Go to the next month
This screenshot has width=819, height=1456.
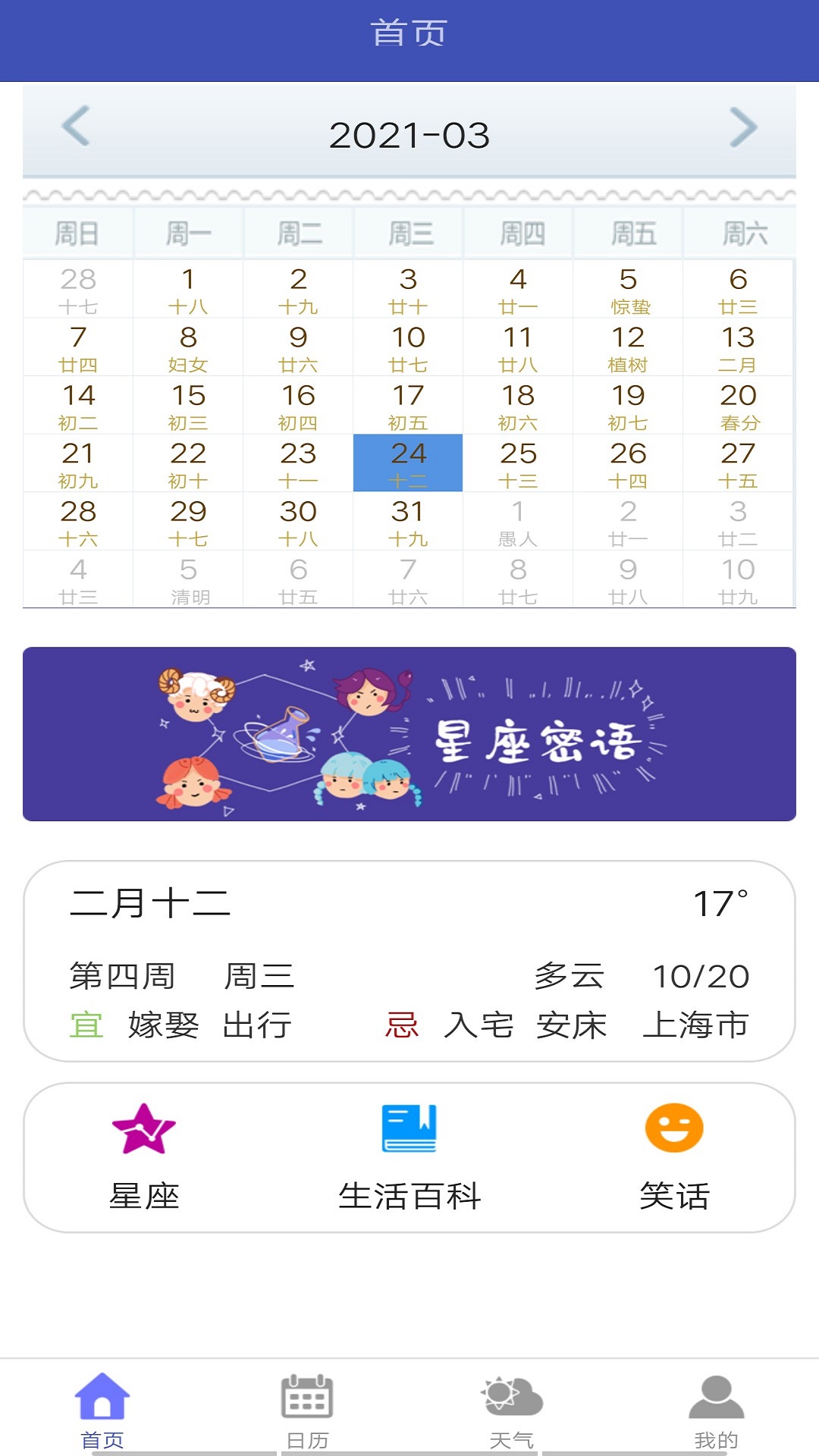point(742,127)
